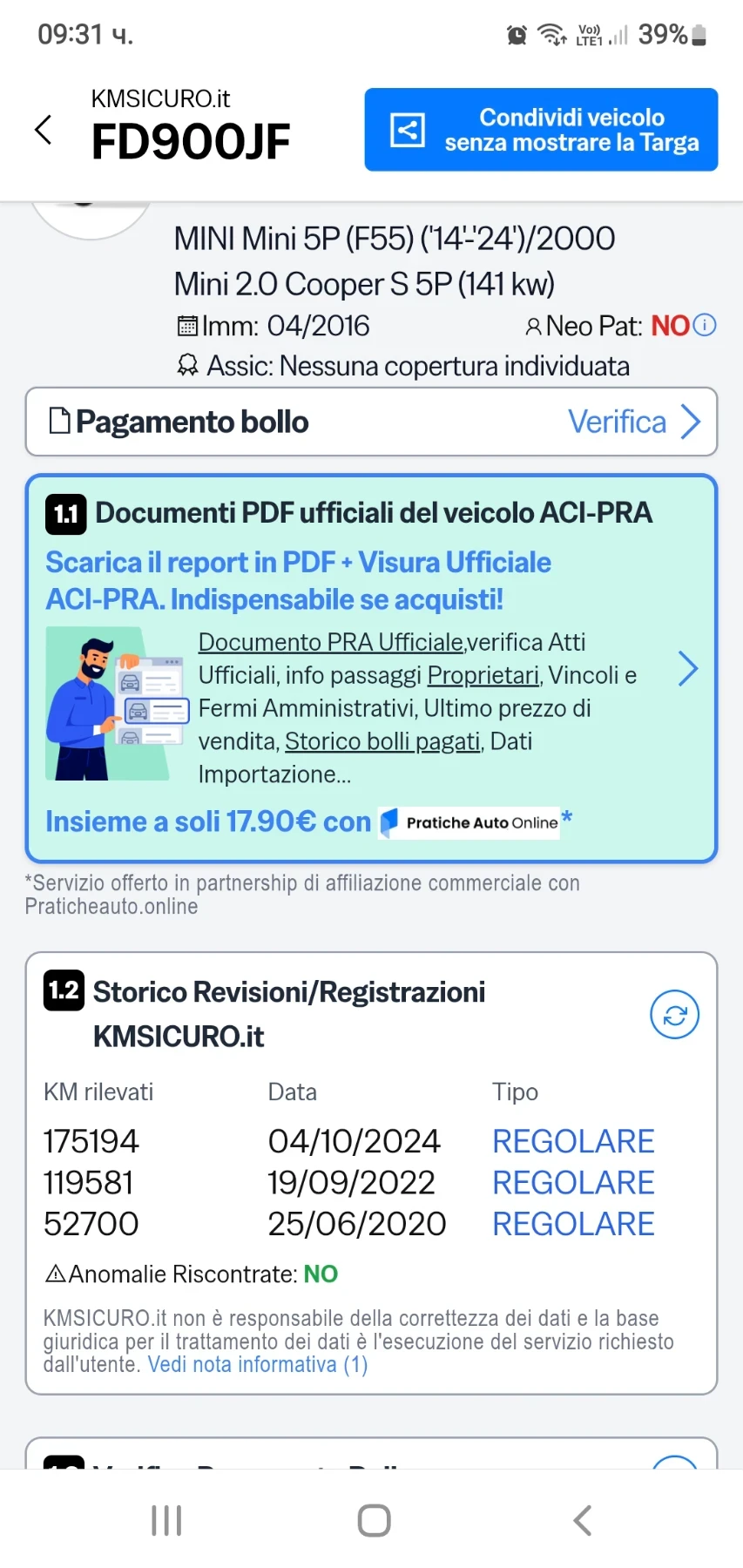This screenshot has width=743, height=1568.
Task: Open the REGOLARE entry dated 25/06/2020
Action: click(572, 1224)
